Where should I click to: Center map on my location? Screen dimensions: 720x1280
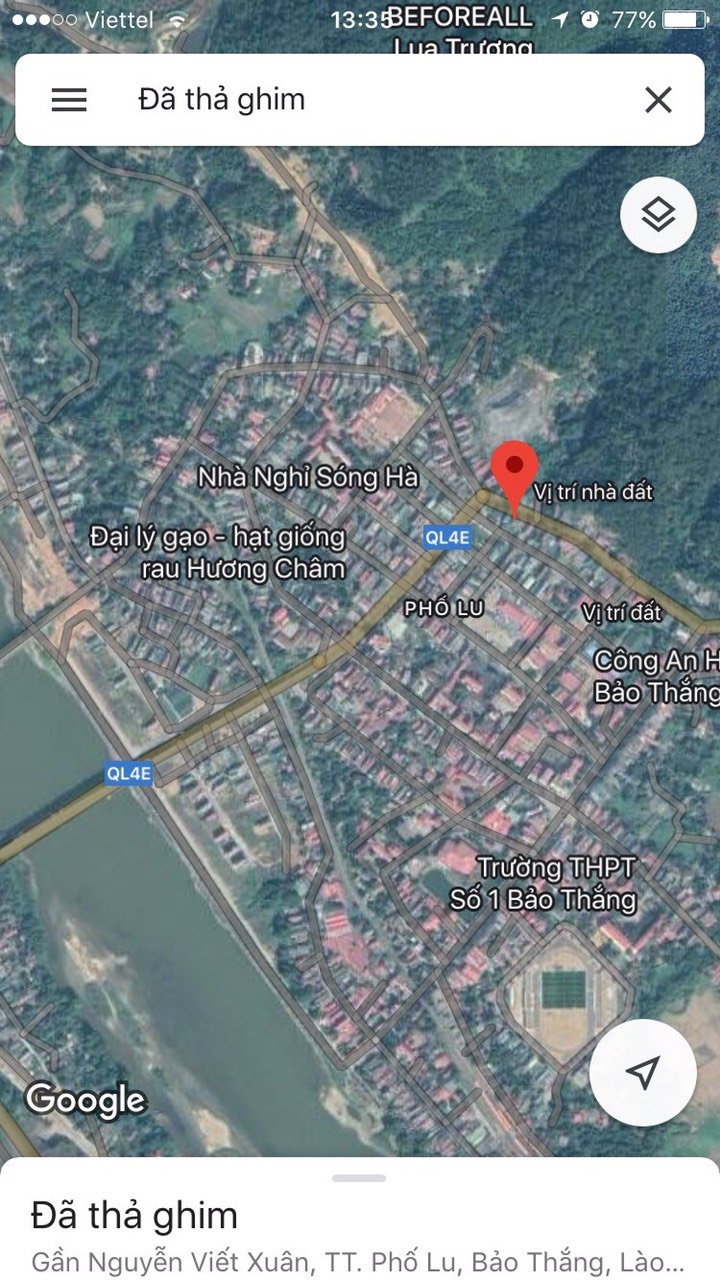point(643,1073)
